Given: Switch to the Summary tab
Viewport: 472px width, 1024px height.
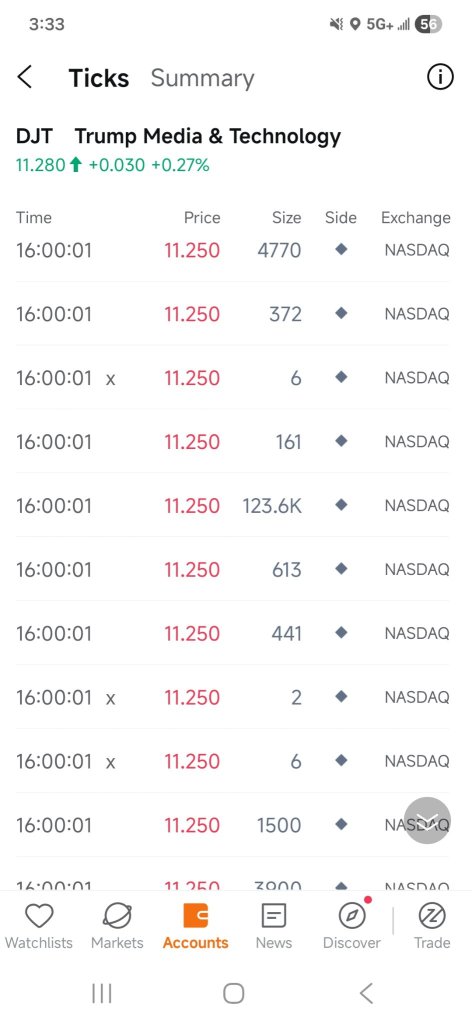Looking at the screenshot, I should [202, 78].
